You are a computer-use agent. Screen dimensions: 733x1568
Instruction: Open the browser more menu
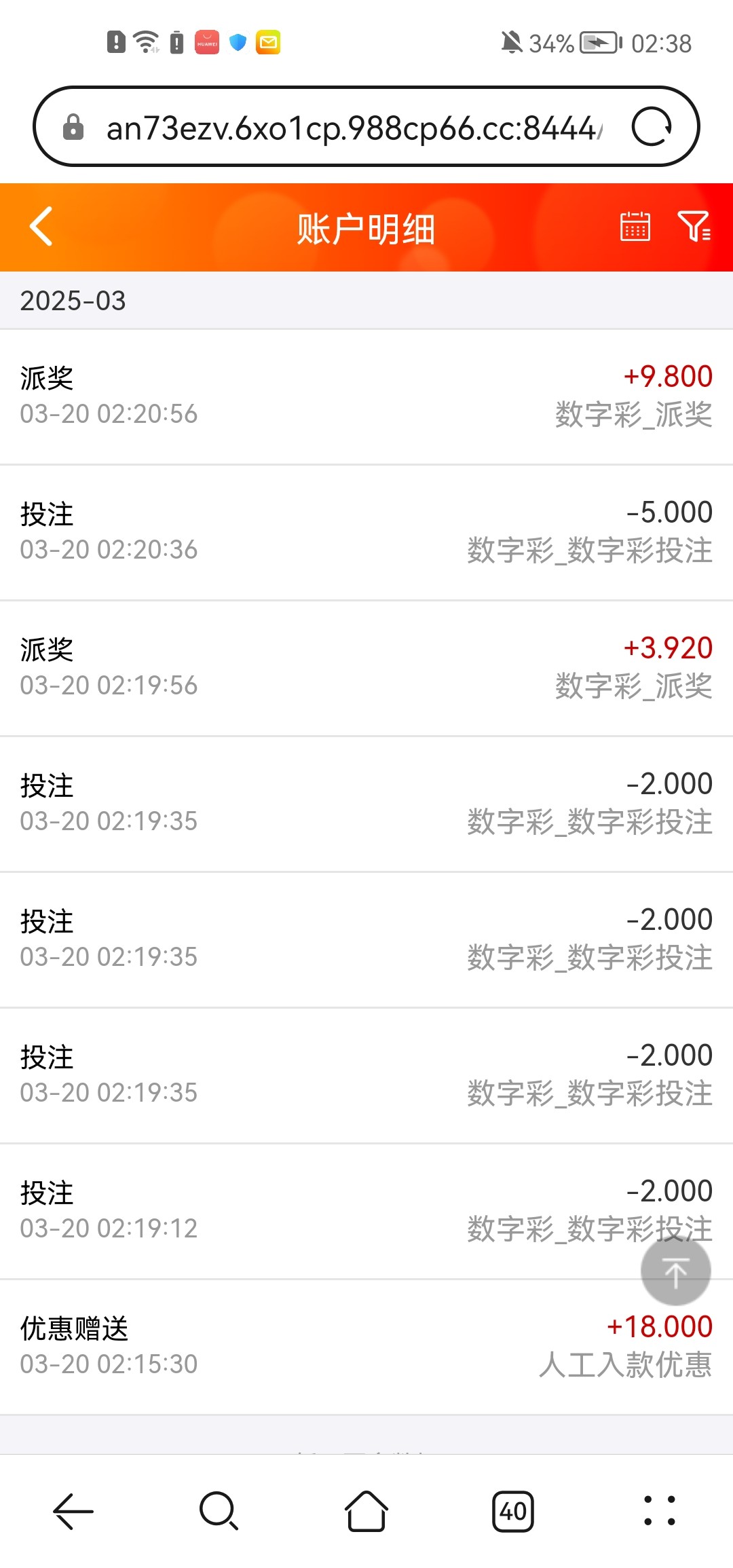tap(659, 1511)
